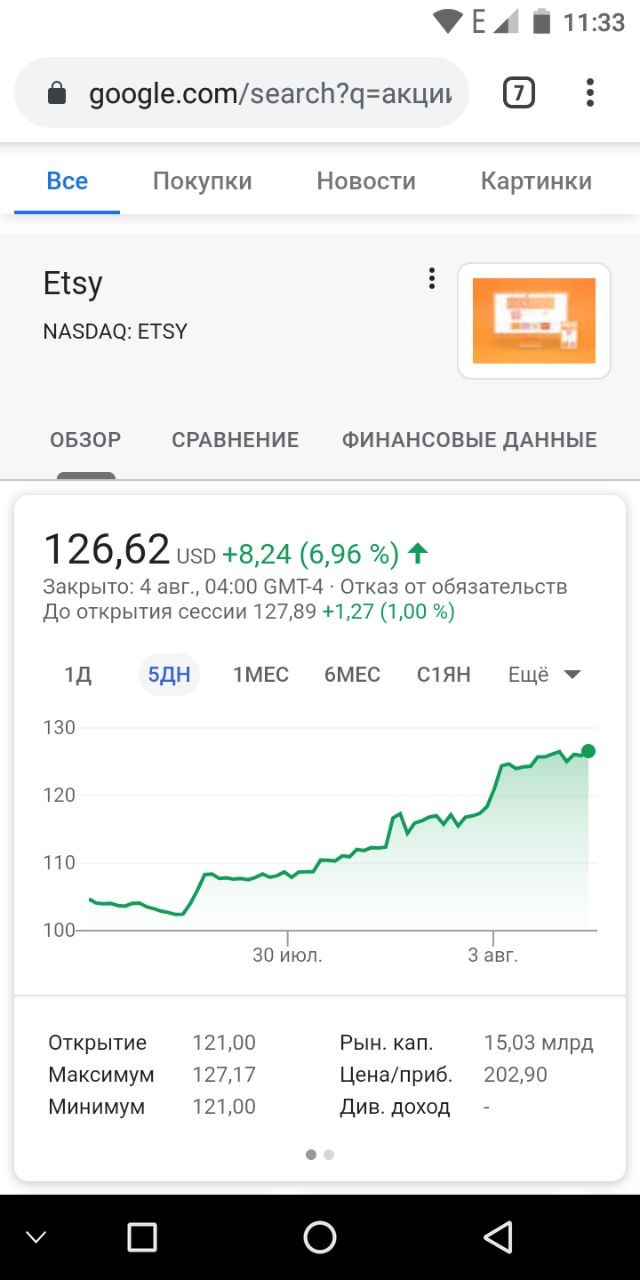Open the Отказ от обязательств disclaimer link

click(453, 586)
